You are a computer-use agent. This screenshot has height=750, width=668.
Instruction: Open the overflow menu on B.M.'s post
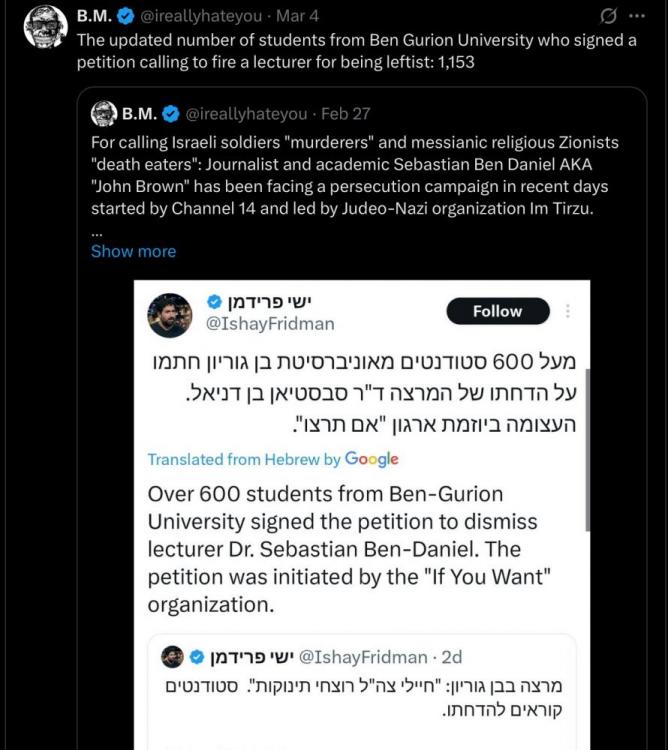tap(637, 17)
